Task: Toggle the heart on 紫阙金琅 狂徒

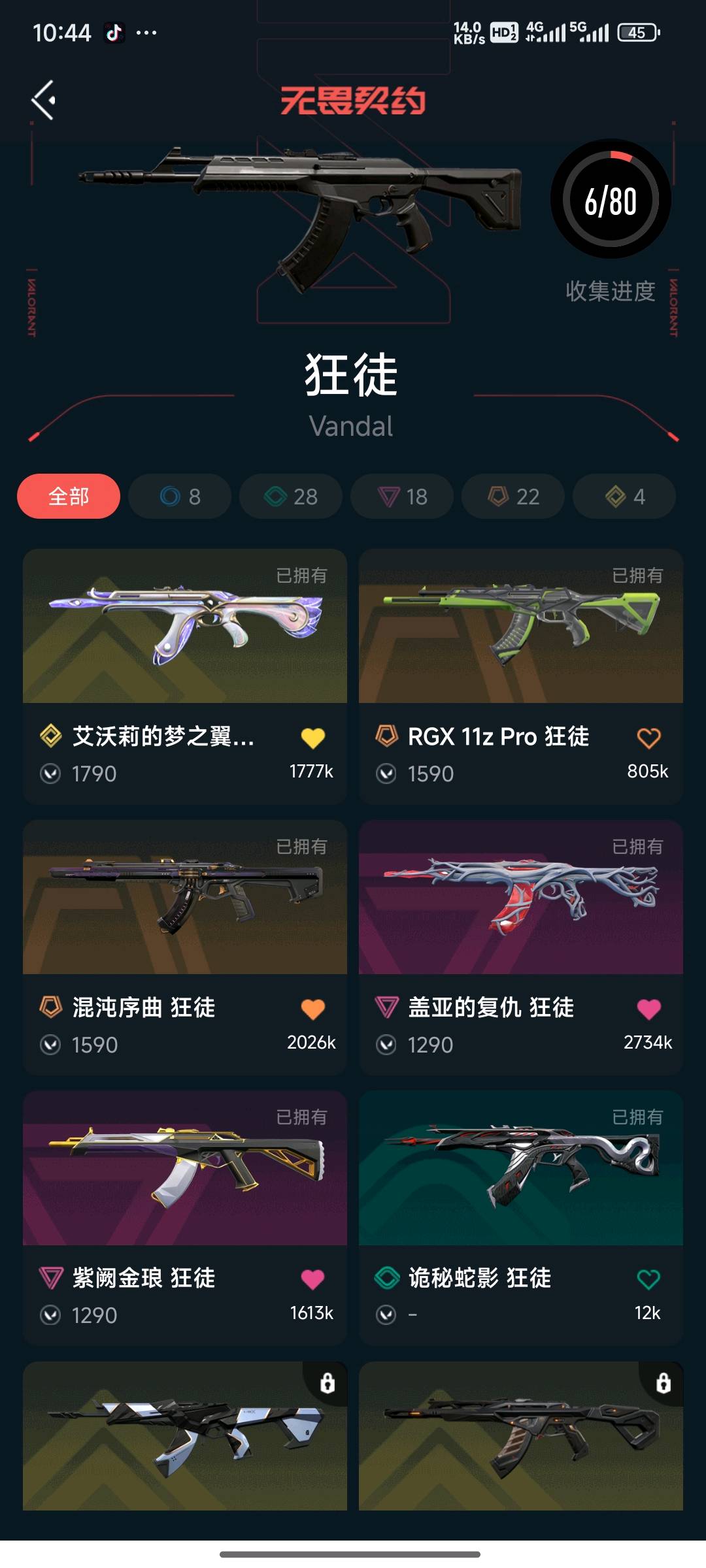Action: 312,1279
